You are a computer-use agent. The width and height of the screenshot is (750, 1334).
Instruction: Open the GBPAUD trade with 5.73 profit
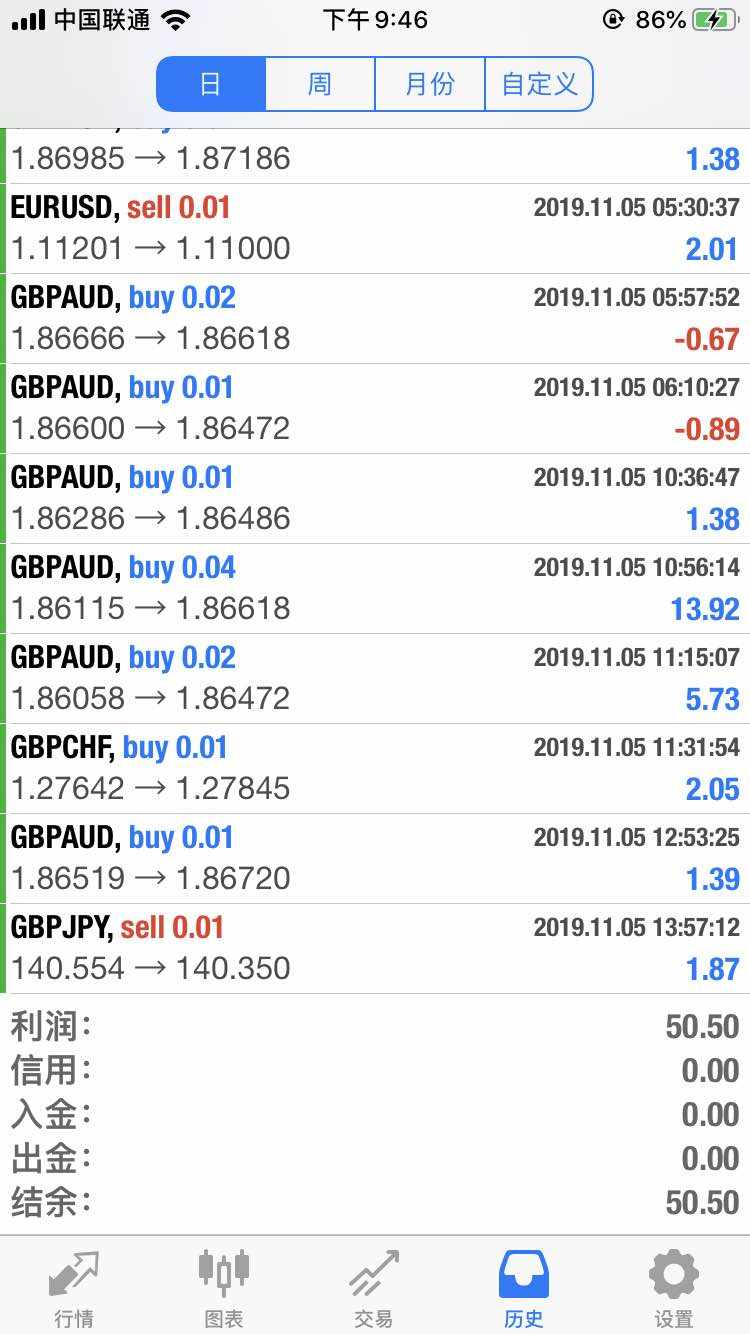tap(375, 678)
